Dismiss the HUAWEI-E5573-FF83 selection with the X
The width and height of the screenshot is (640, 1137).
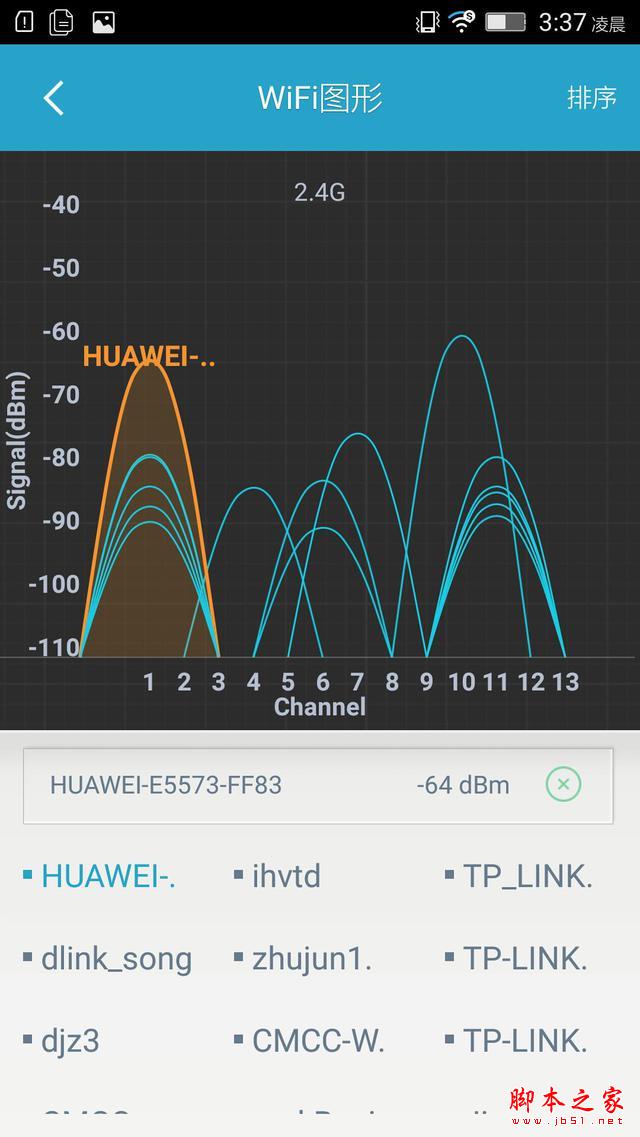[x=563, y=785]
